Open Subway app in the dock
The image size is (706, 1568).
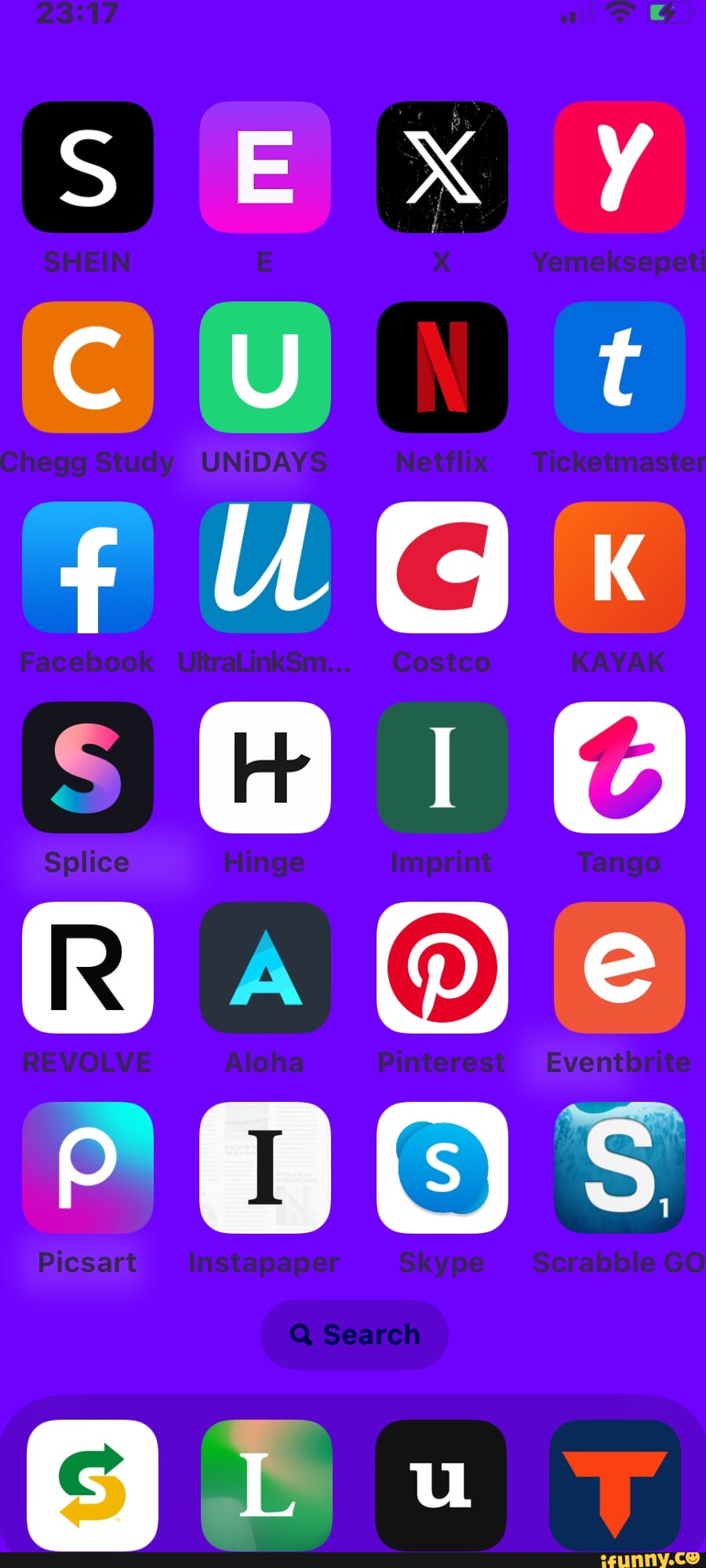[93, 1485]
